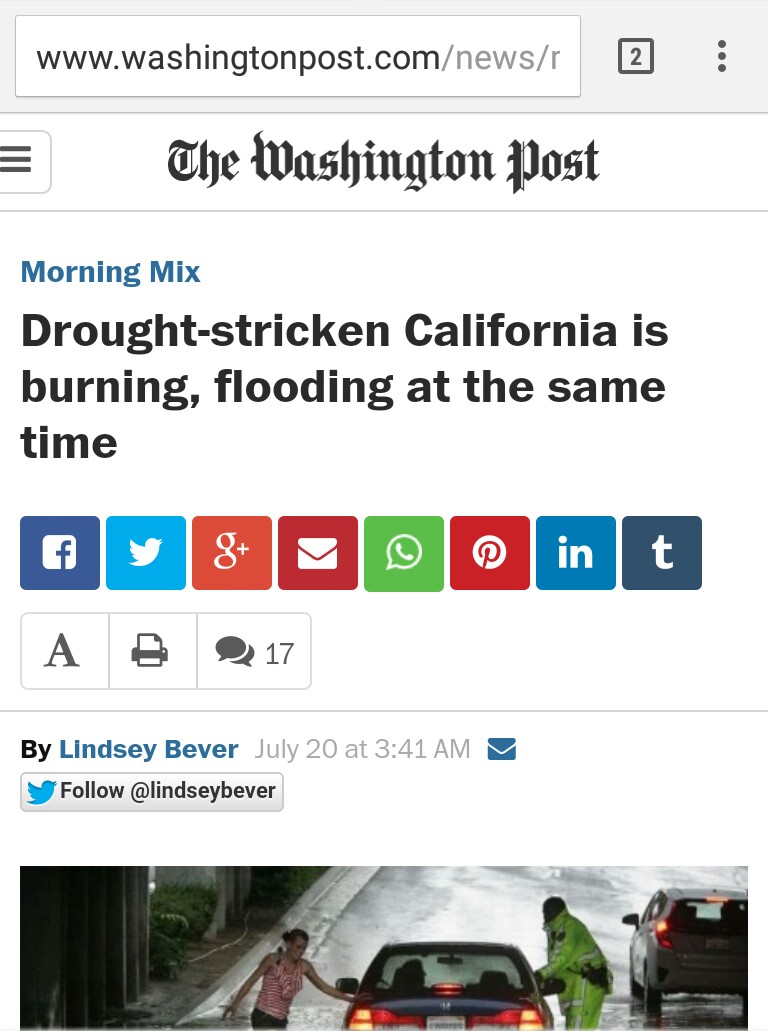Share the article on Twitter
The image size is (768, 1031).
click(x=146, y=553)
